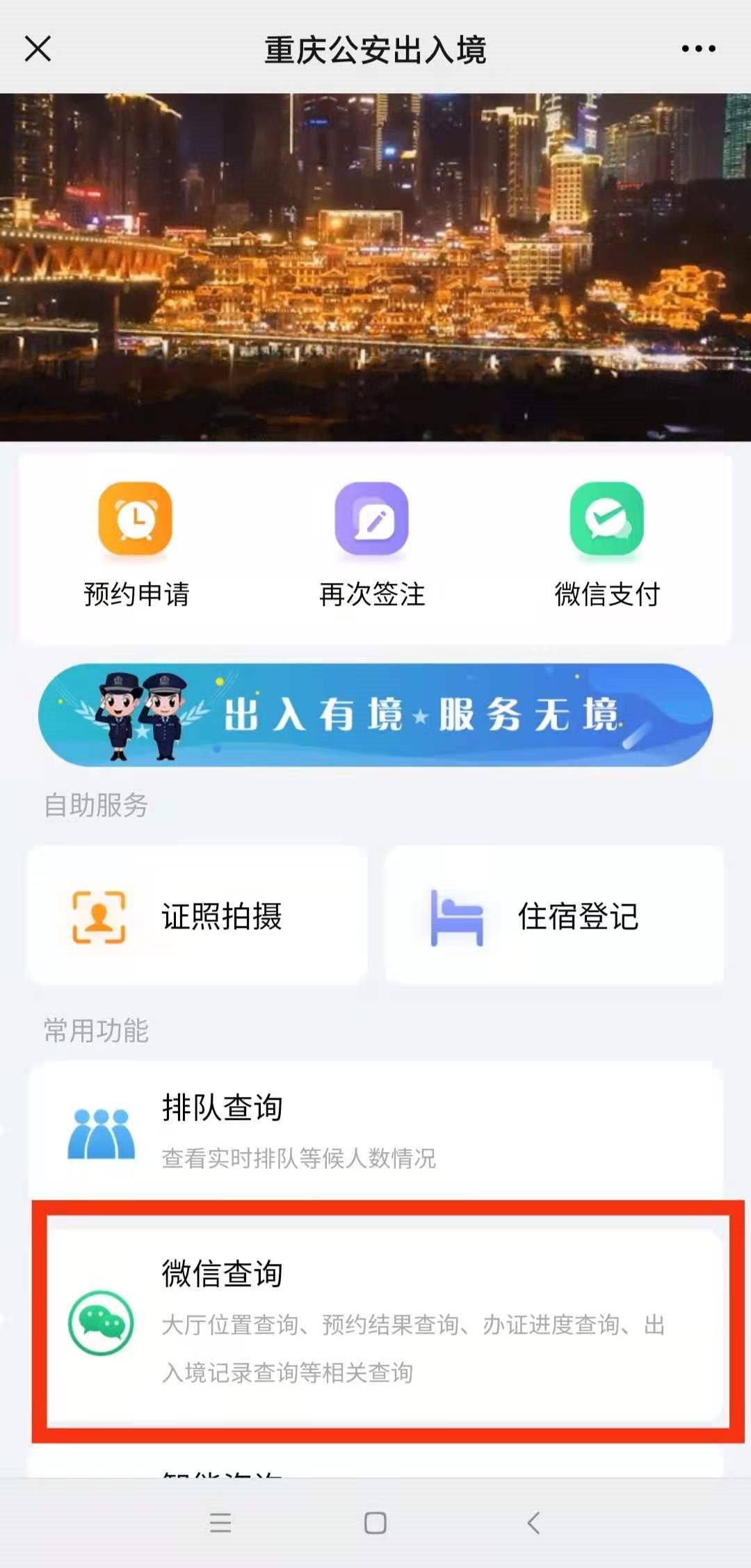This screenshot has height=1568, width=751.
Task: Open 证照拍摄 ID photo capture
Action: tap(198, 915)
